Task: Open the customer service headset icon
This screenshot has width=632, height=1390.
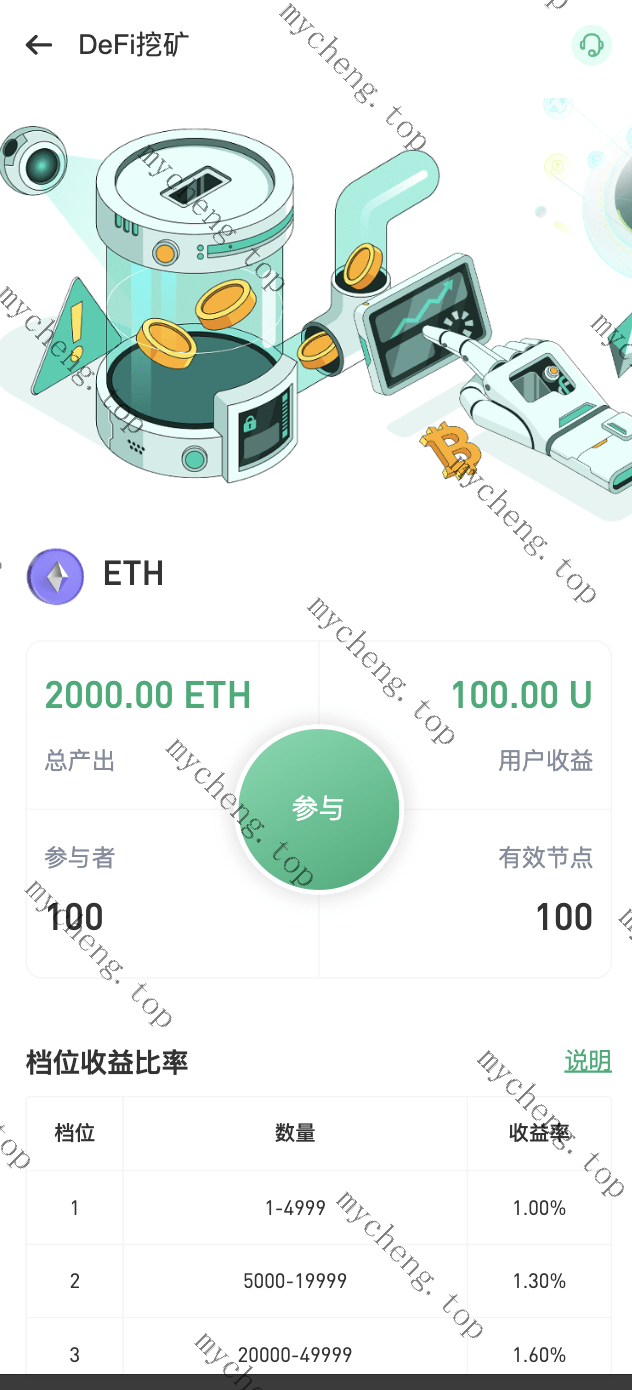Action: click(x=592, y=45)
